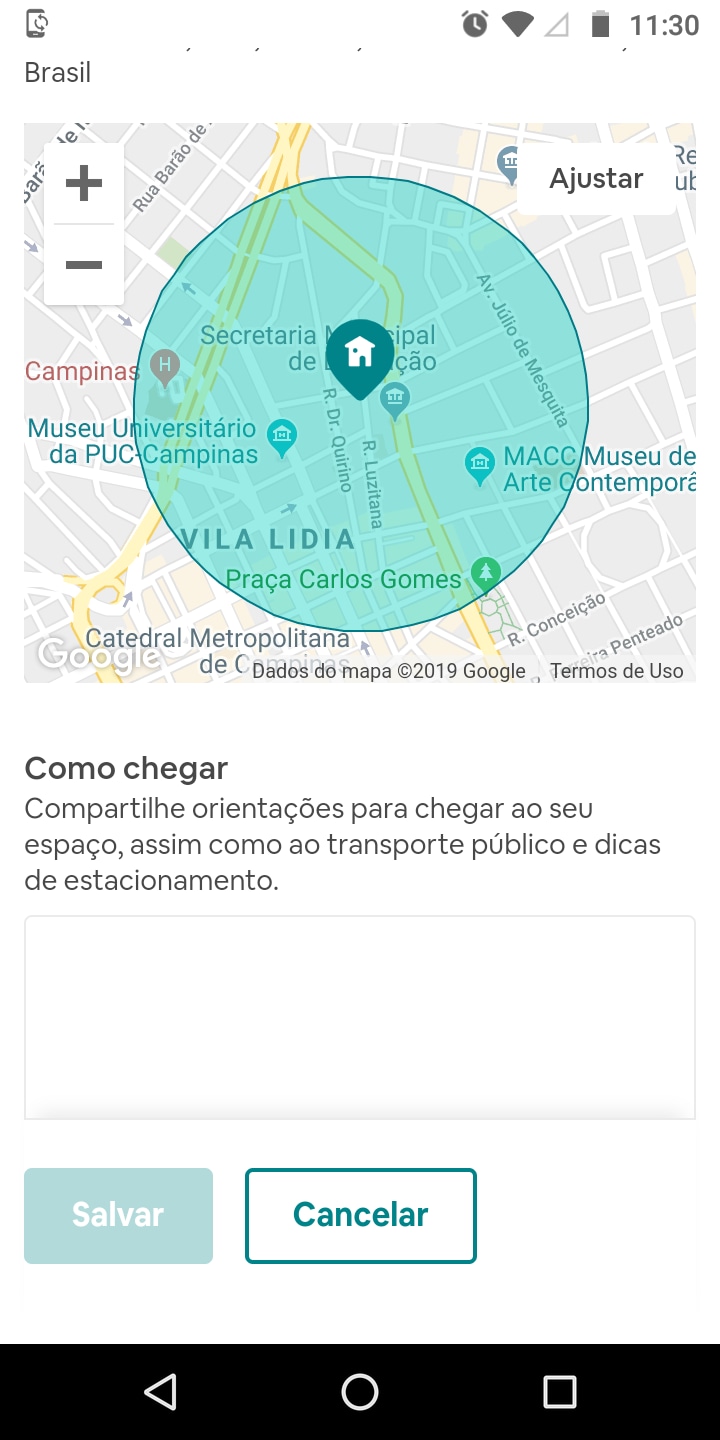Viewport: 720px width, 1440px height.
Task: Zoom out of the map
Action: coord(84,265)
